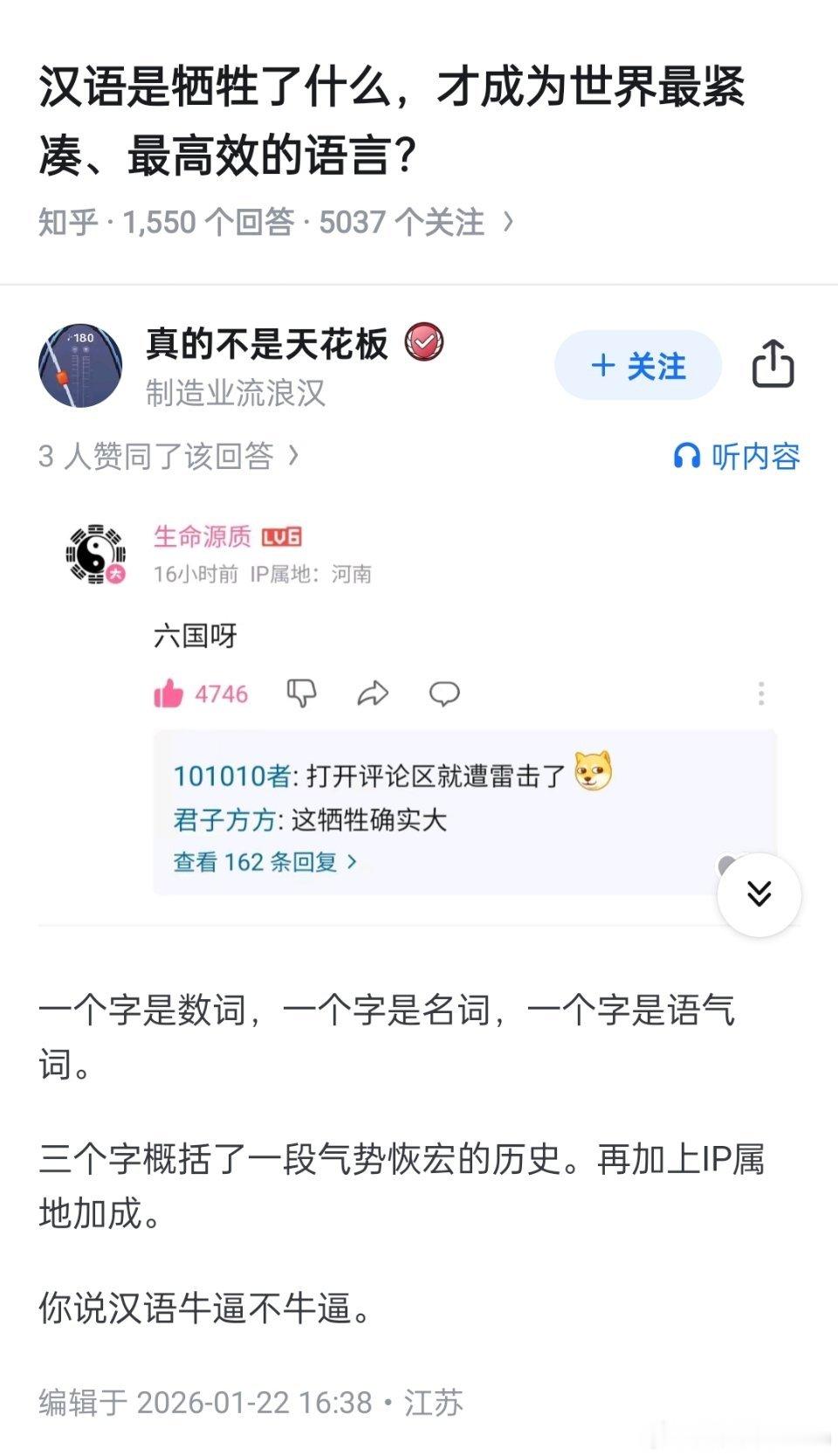
Task: Collapse the answer with the double-down chevron
Action: pos(759,894)
